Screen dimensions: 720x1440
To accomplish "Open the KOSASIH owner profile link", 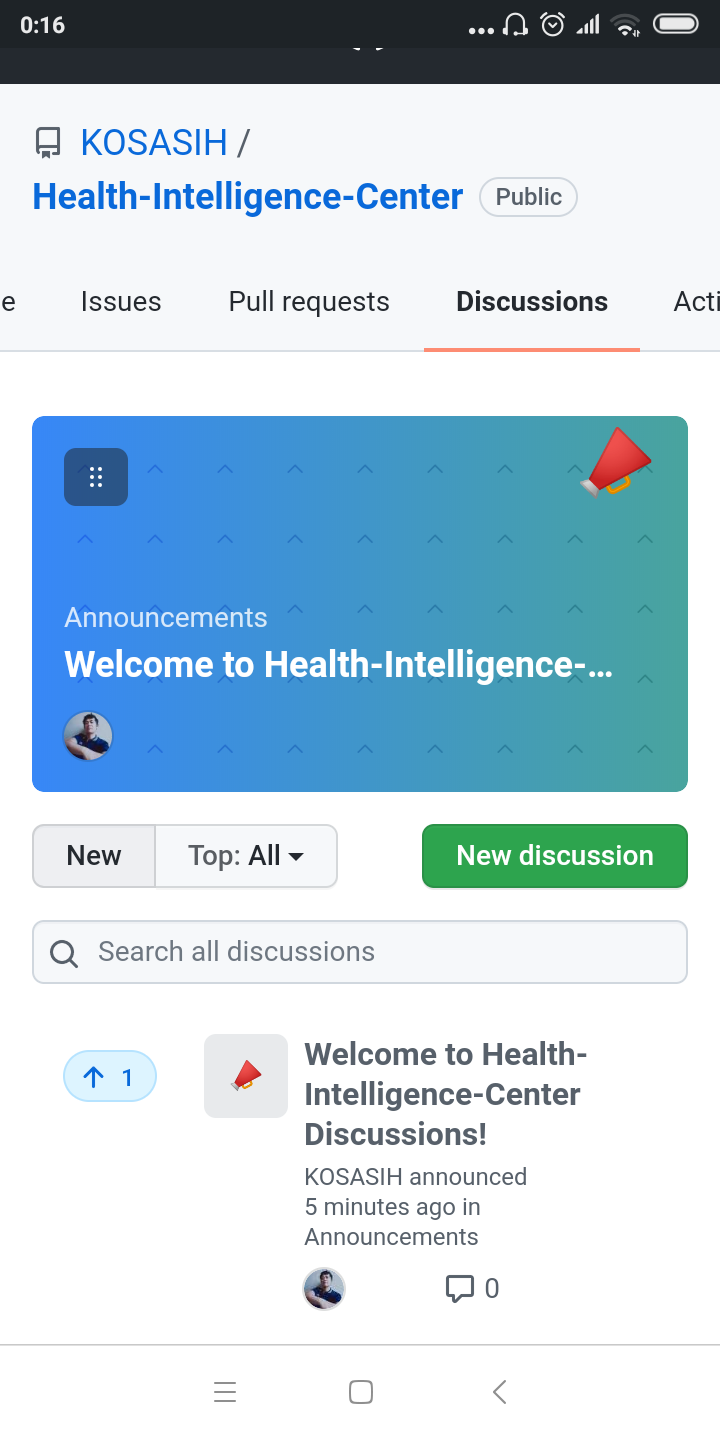I will point(154,143).
